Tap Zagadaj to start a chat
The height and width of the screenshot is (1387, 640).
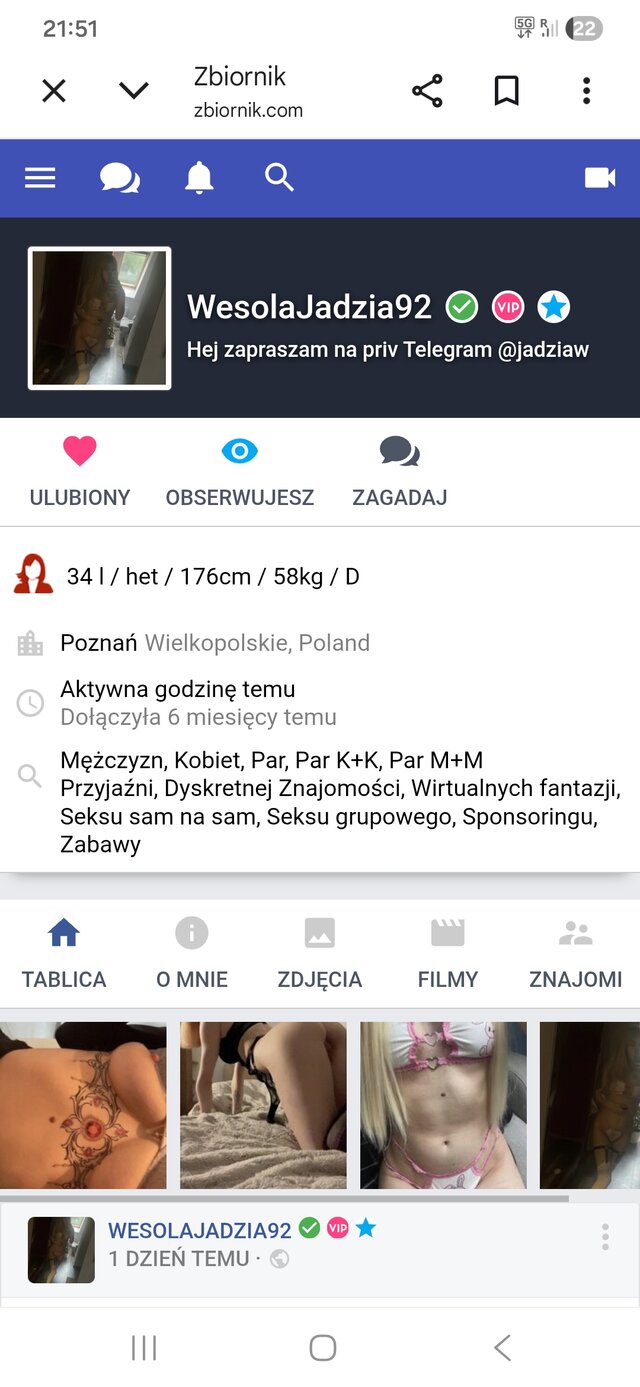pyautogui.click(x=400, y=472)
